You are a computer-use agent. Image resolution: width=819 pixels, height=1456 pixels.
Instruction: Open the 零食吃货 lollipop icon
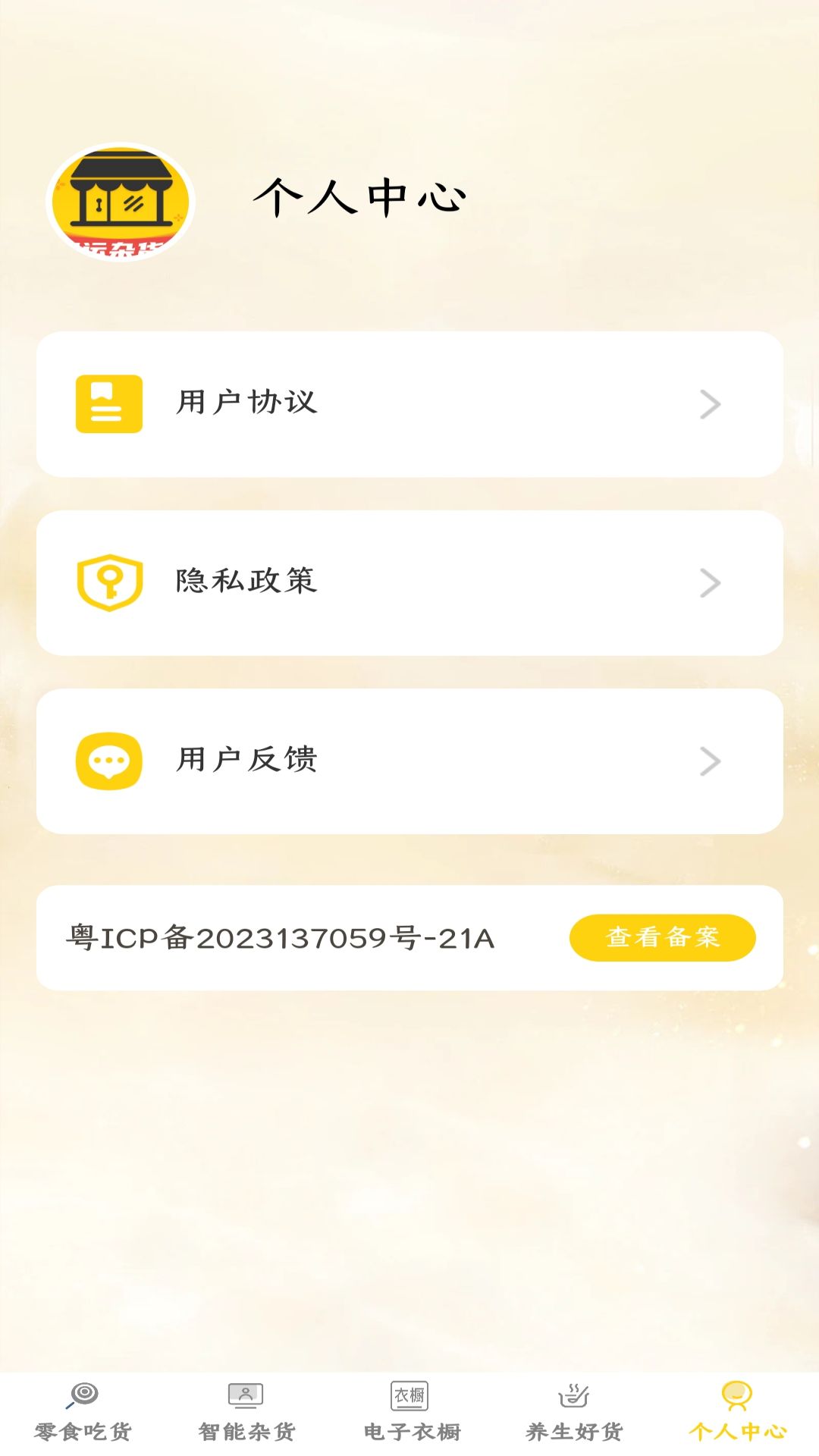(x=81, y=1395)
